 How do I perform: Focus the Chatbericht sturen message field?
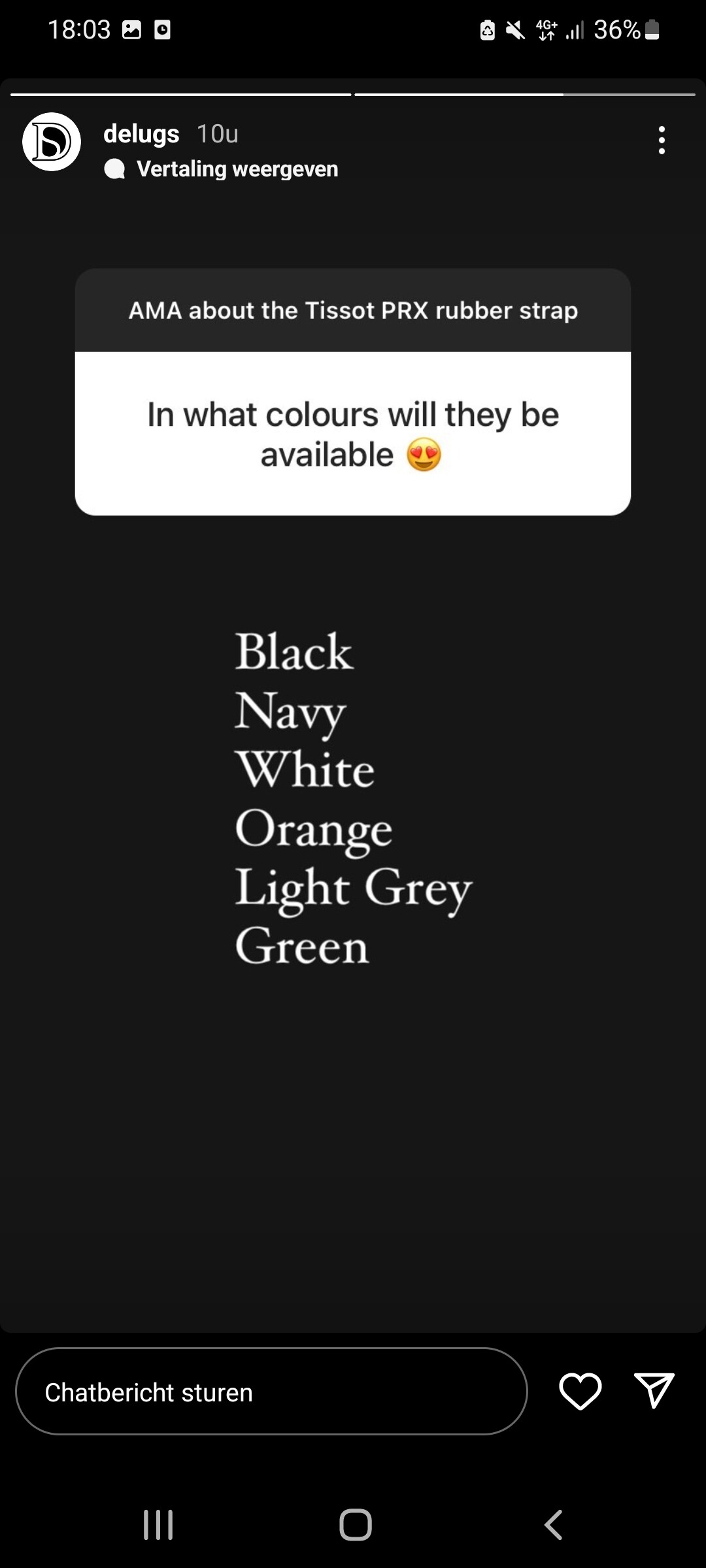tap(271, 1392)
